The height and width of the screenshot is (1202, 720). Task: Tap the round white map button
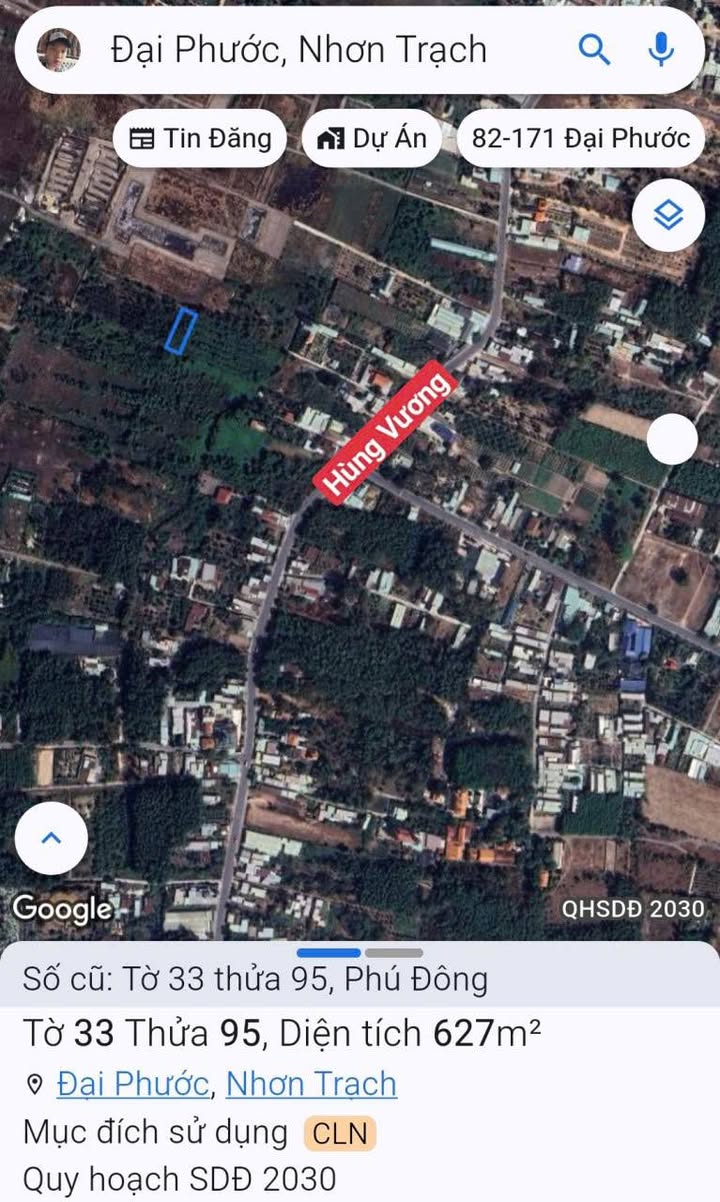[672, 438]
